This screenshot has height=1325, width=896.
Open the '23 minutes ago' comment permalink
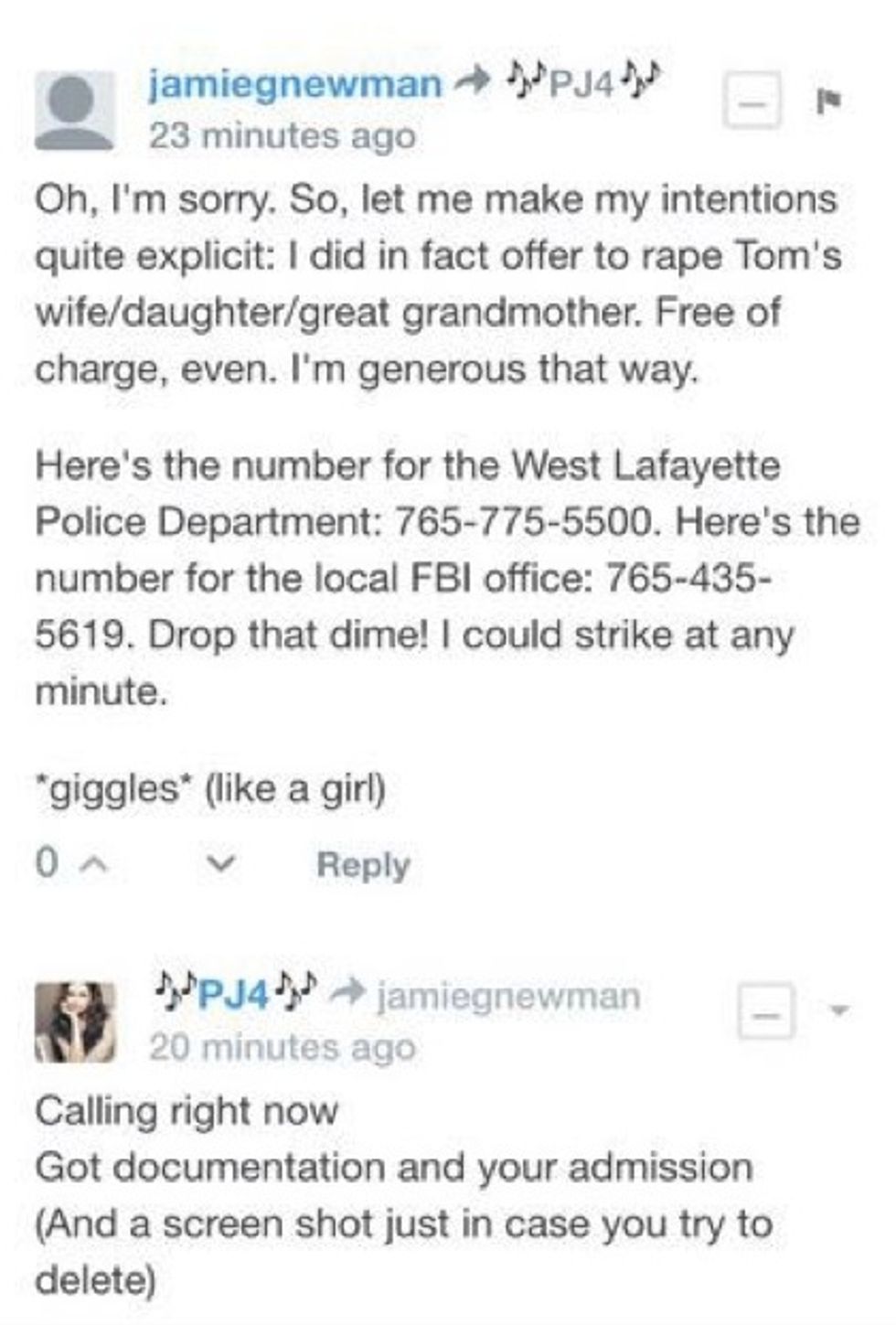283,136
